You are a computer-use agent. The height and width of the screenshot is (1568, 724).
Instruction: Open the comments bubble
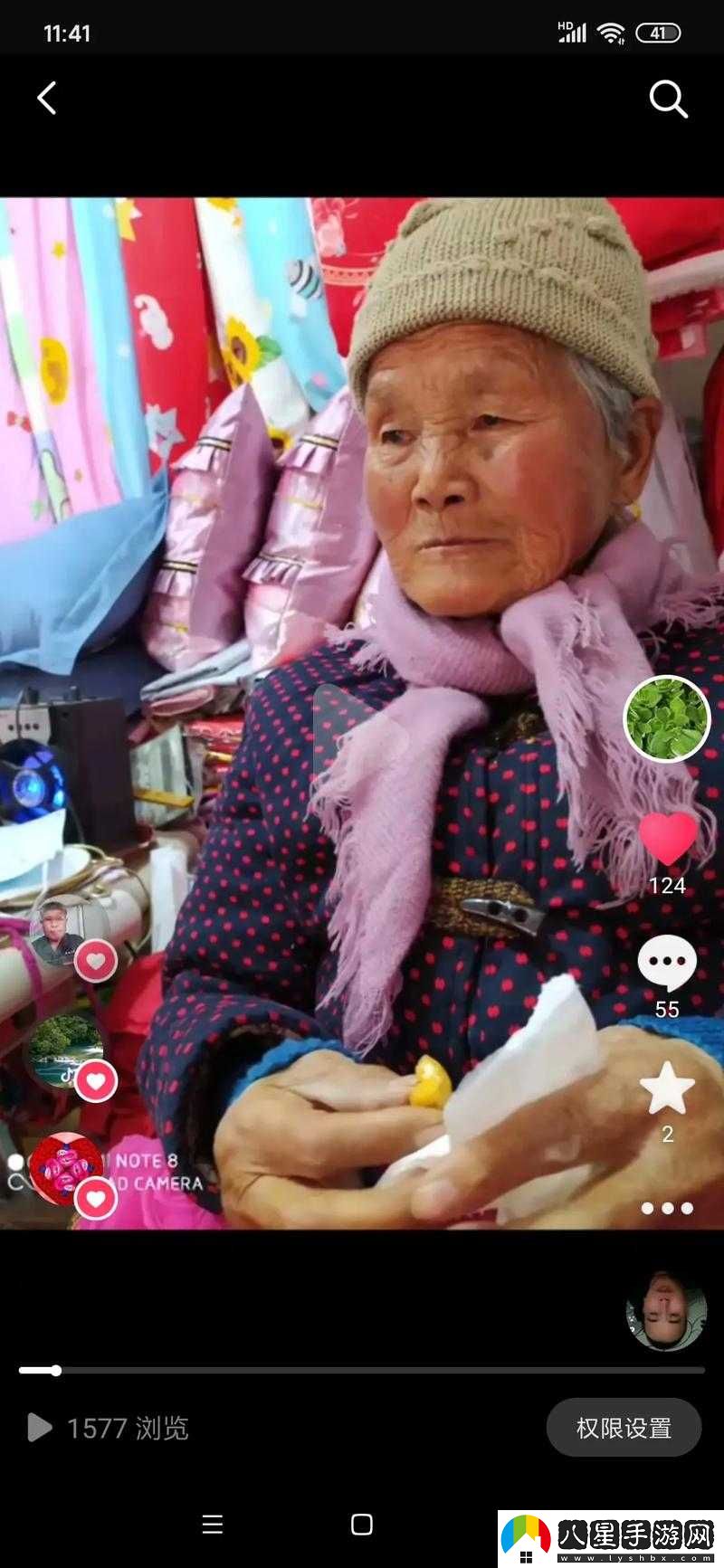point(667,963)
